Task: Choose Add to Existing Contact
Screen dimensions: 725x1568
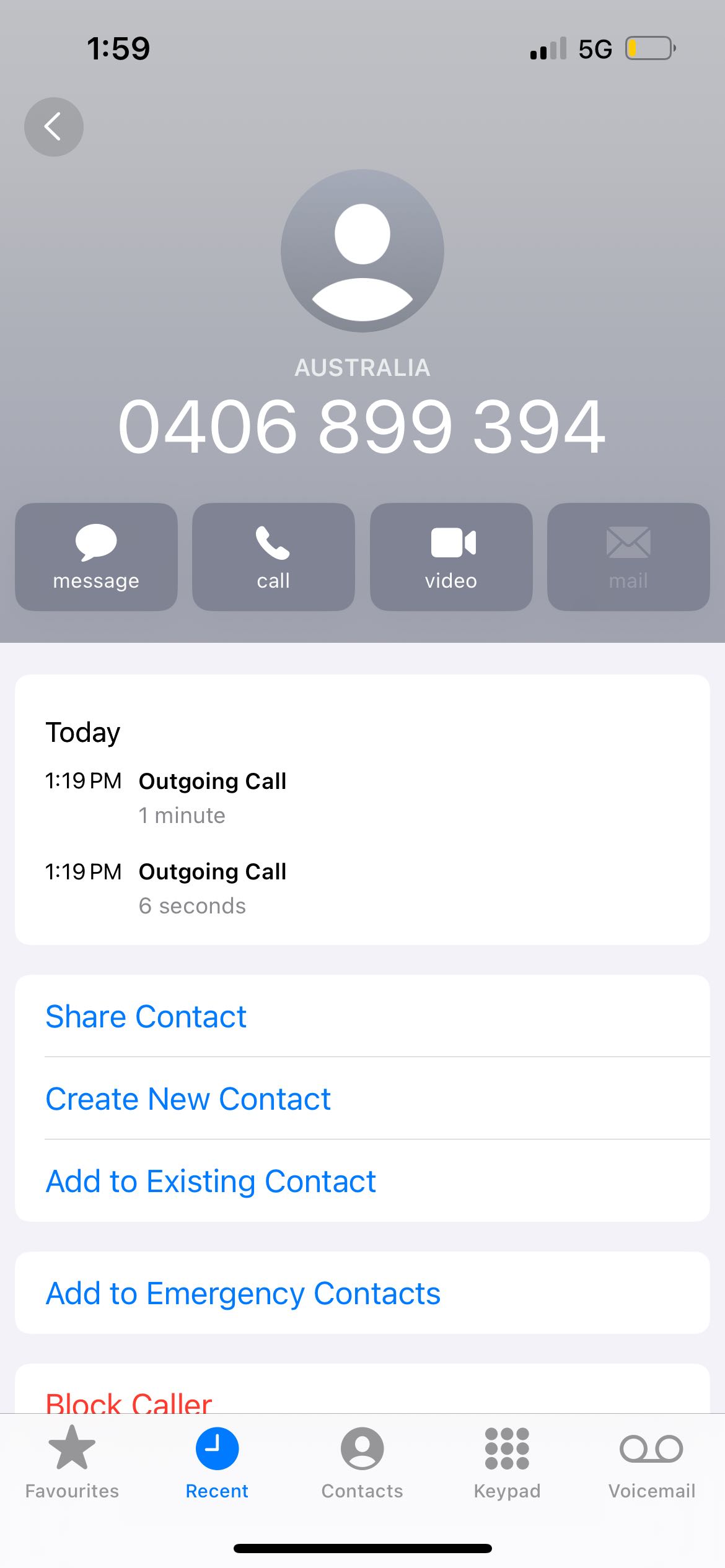Action: point(211,1181)
